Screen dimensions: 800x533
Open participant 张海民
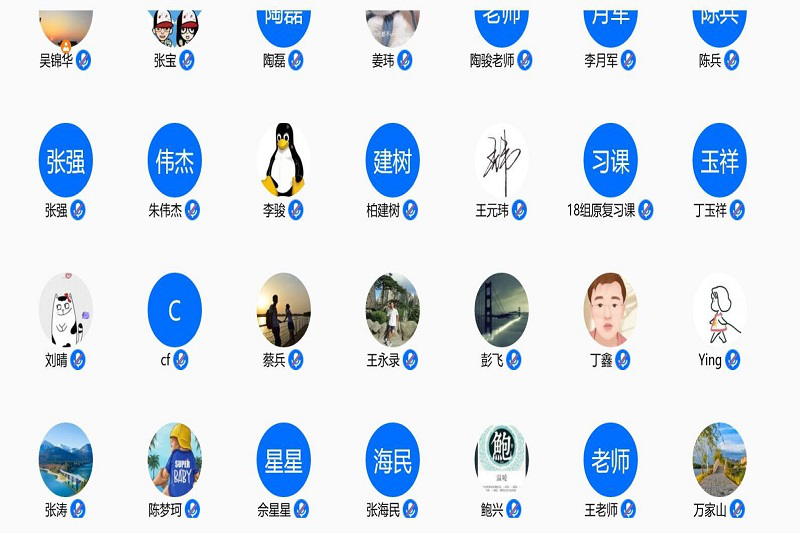[392, 460]
